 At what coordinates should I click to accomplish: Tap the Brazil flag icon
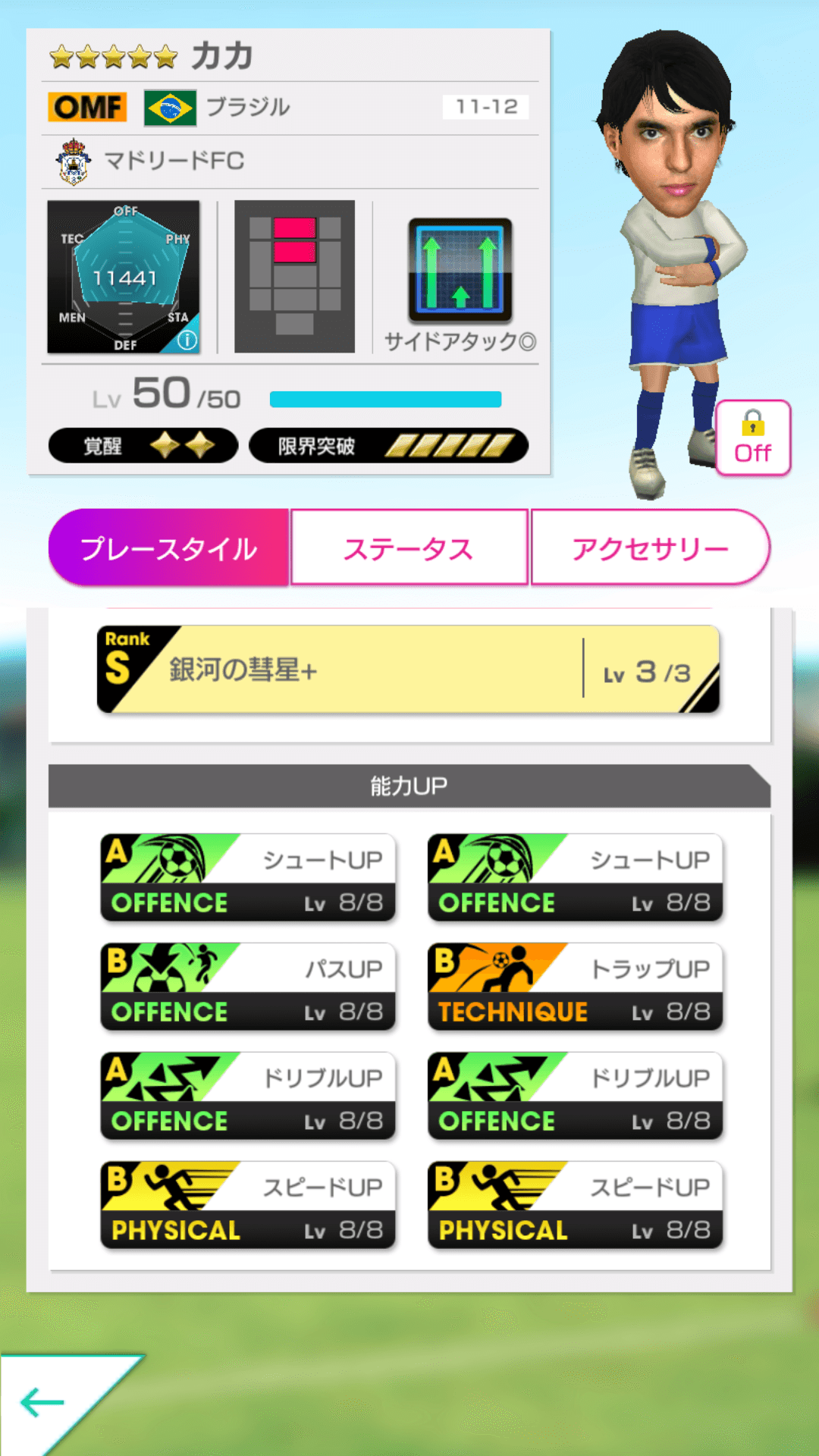click(x=168, y=107)
